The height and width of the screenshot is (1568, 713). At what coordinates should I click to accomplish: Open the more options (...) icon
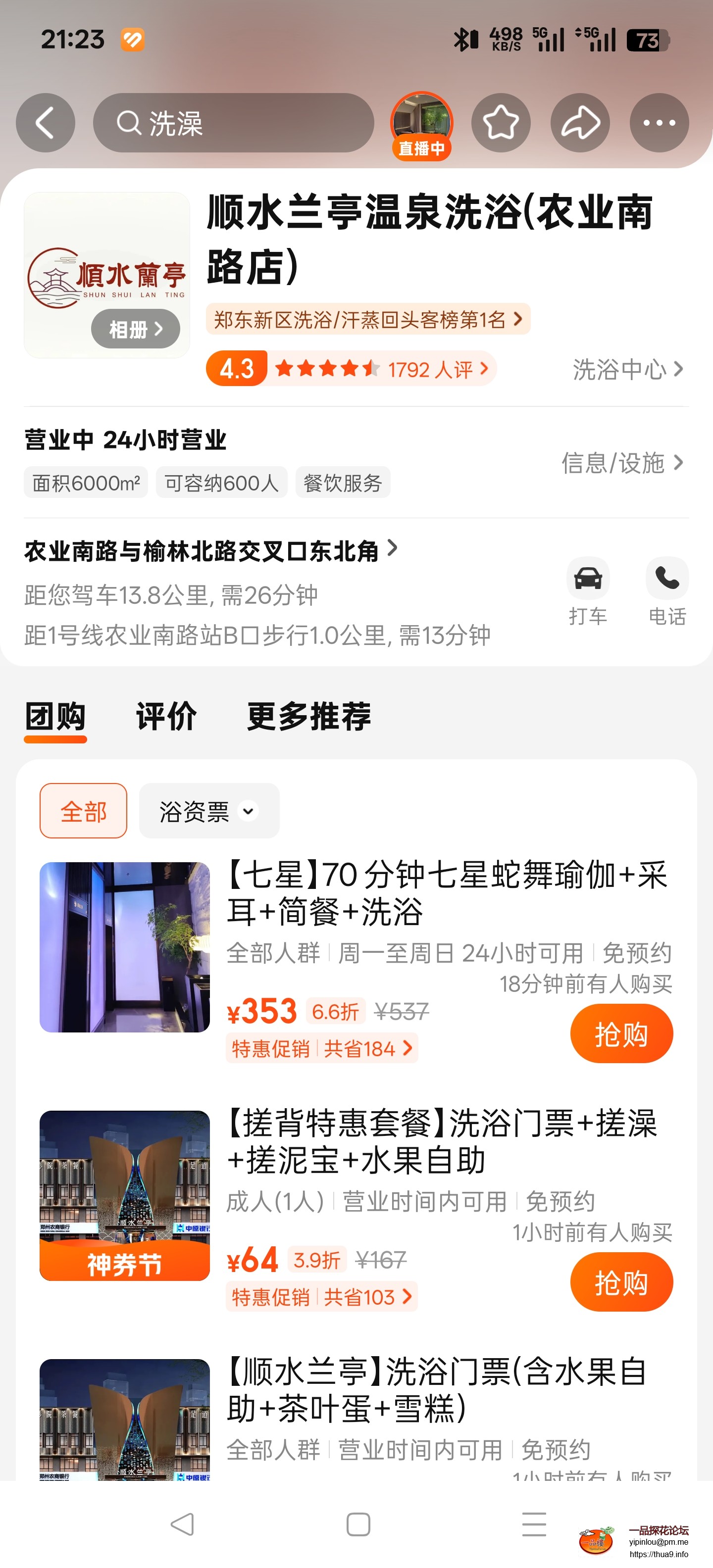[x=659, y=122]
